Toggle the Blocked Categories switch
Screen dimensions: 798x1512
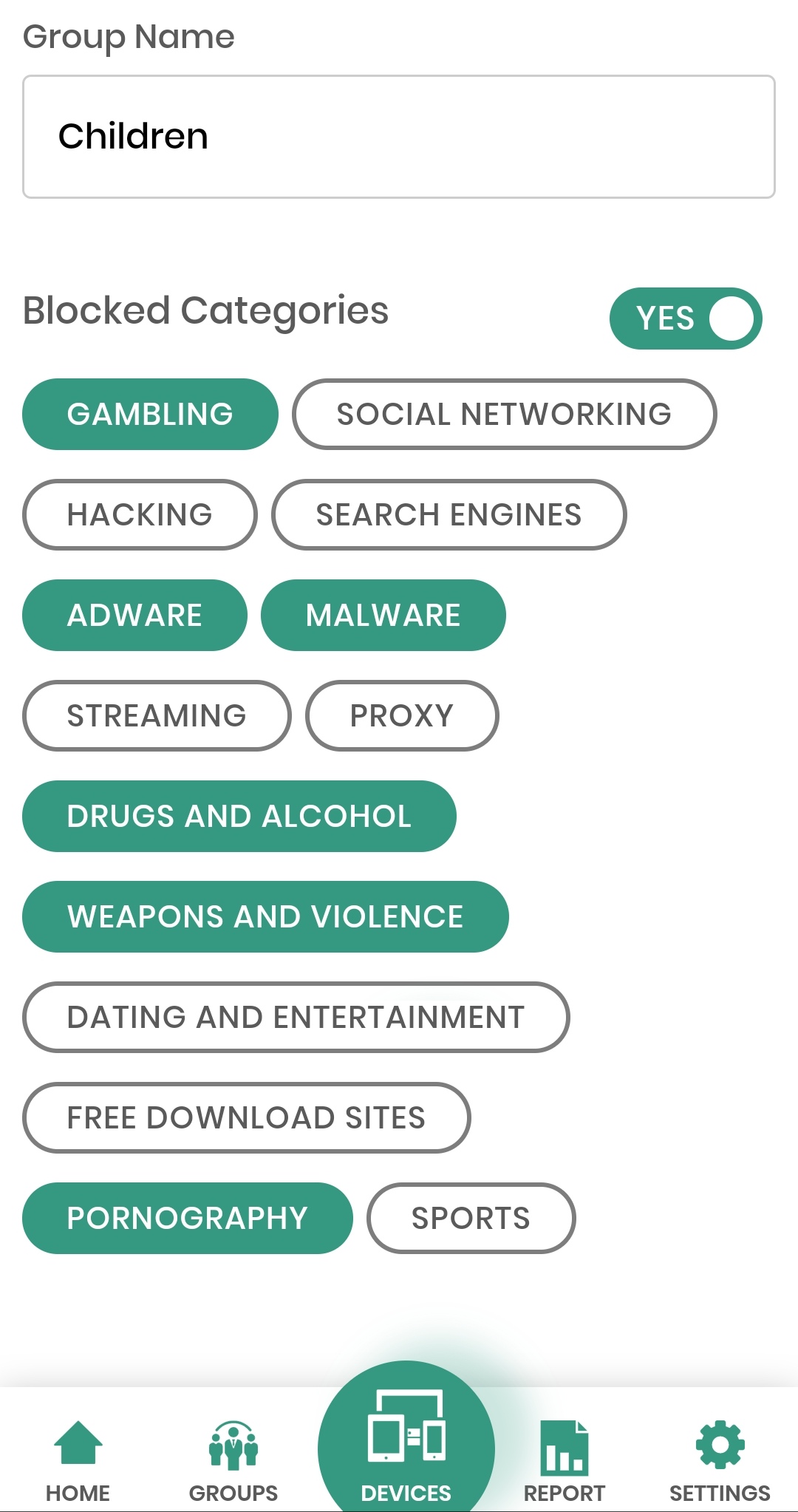tap(685, 319)
